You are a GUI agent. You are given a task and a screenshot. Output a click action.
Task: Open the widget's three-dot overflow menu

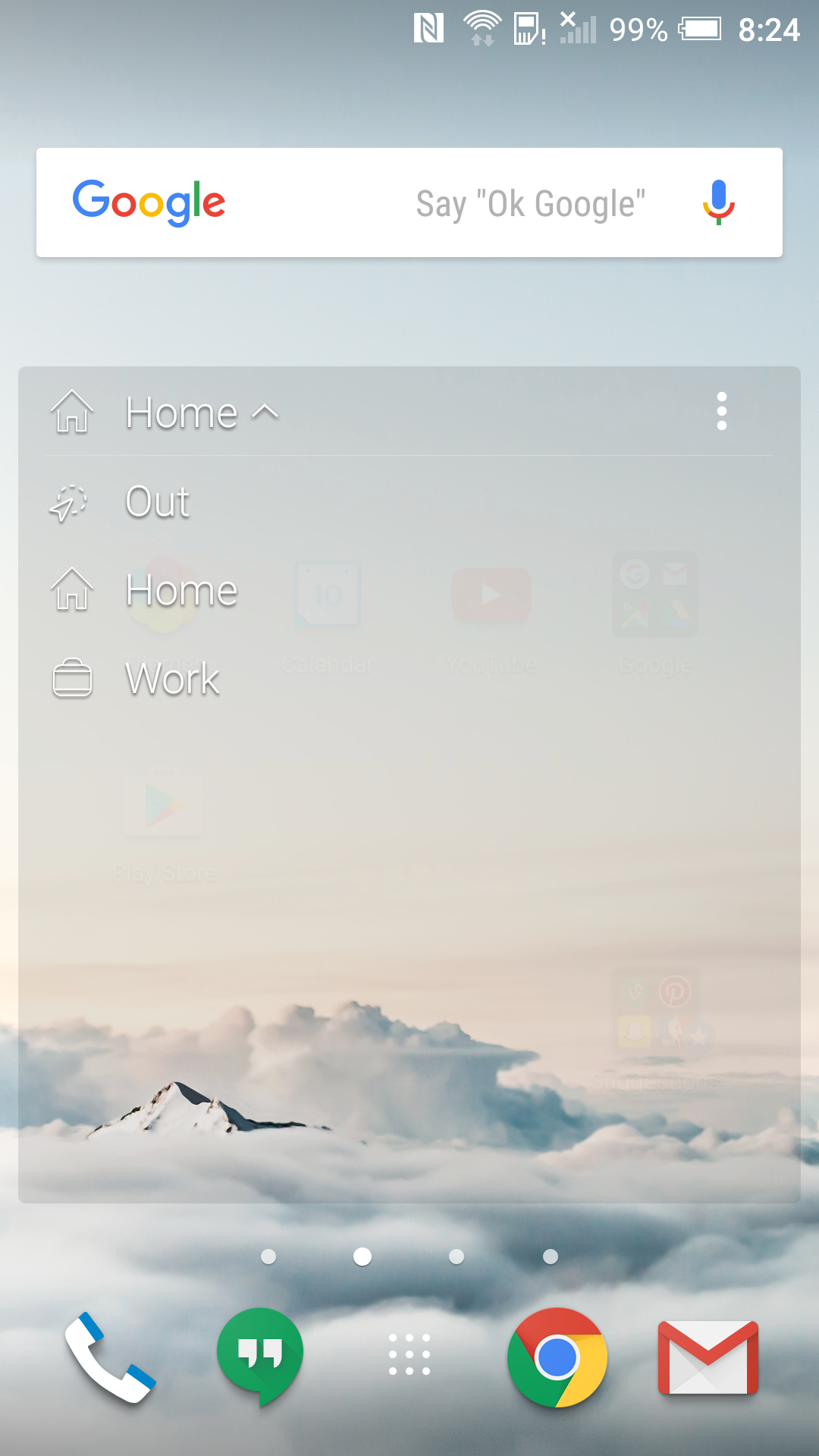pyautogui.click(x=721, y=412)
